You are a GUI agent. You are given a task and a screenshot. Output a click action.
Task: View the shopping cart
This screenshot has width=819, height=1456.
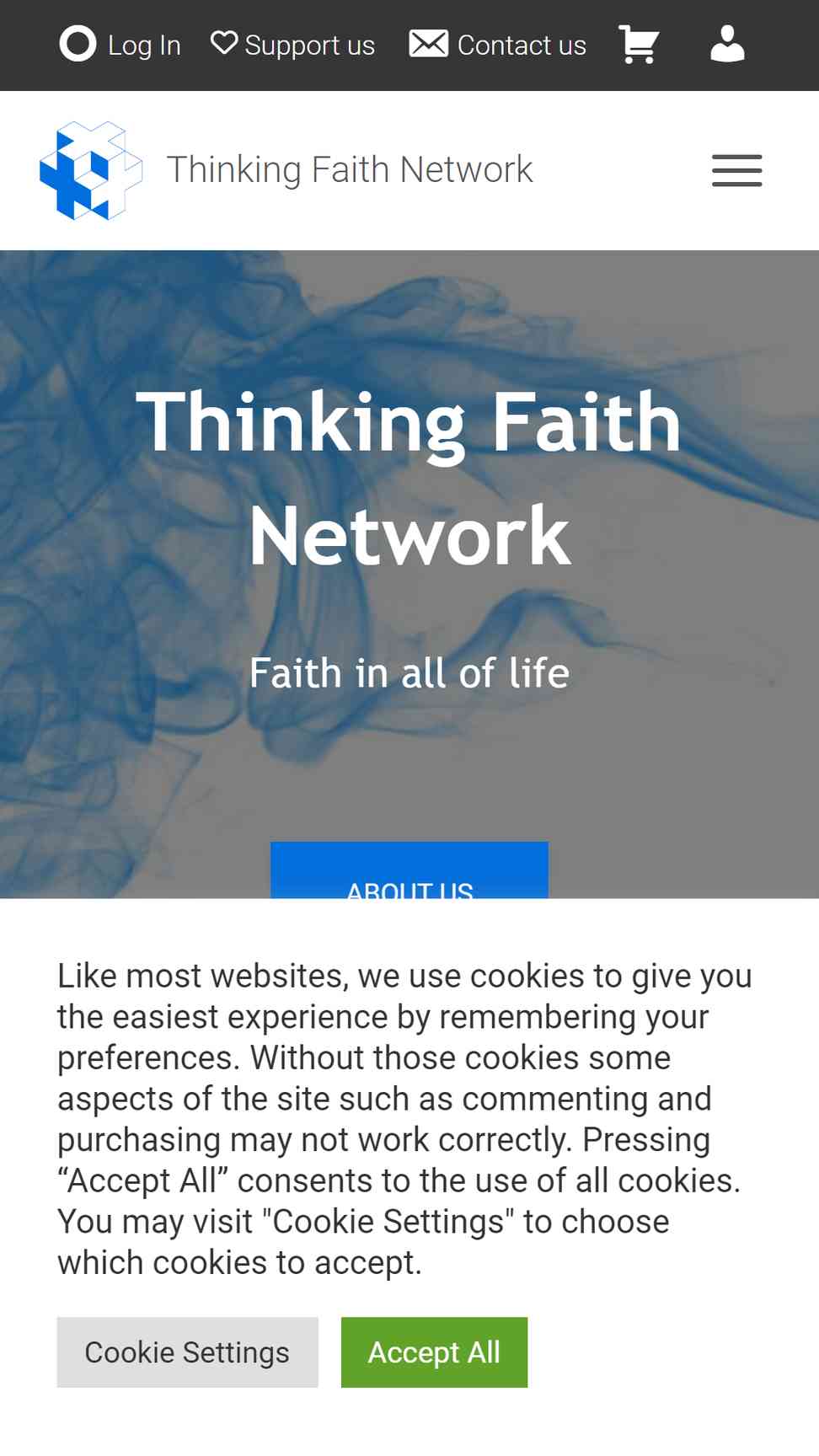click(x=639, y=44)
